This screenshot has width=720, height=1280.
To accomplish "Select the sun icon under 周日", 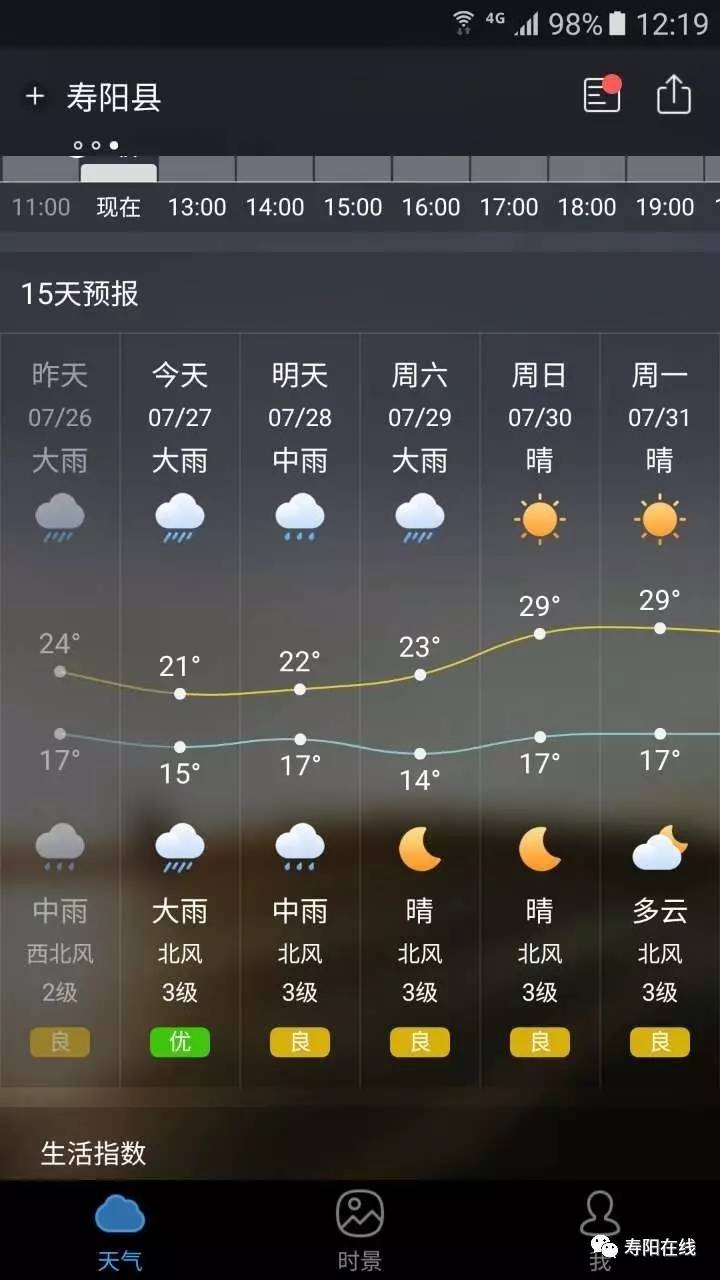I will pyautogui.click(x=540, y=518).
